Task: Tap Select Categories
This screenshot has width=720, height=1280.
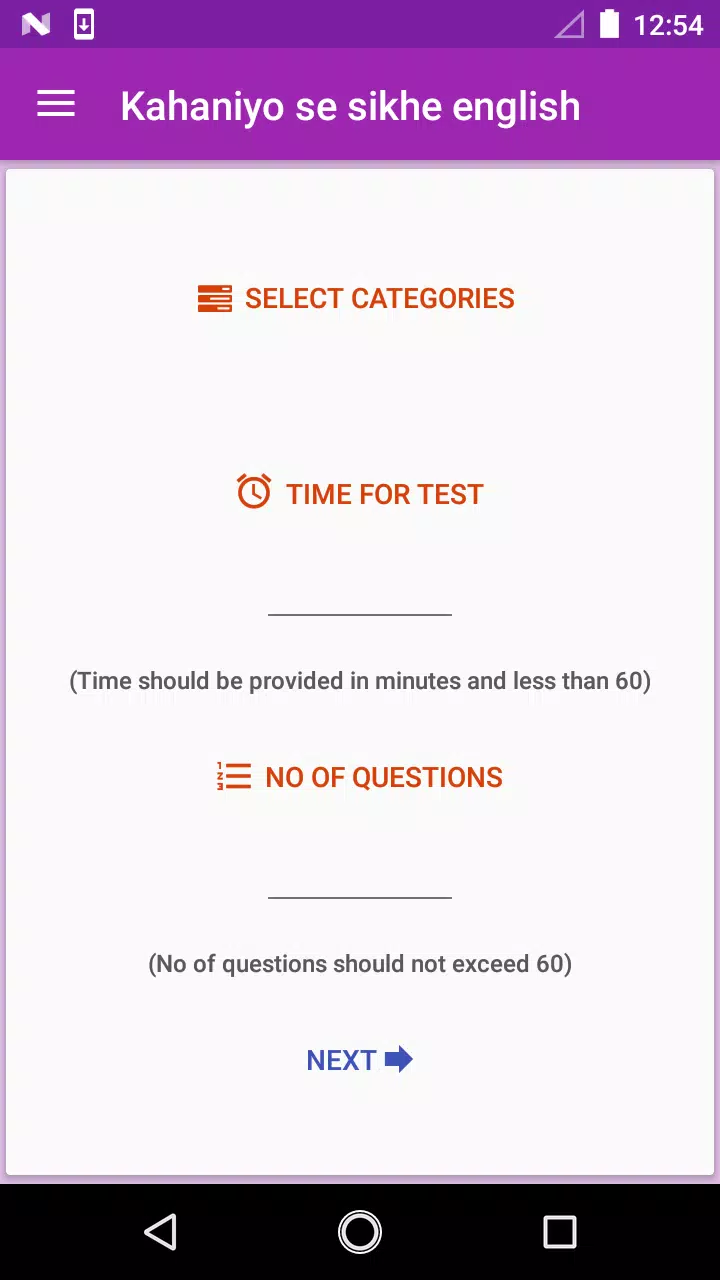Action: (x=357, y=298)
